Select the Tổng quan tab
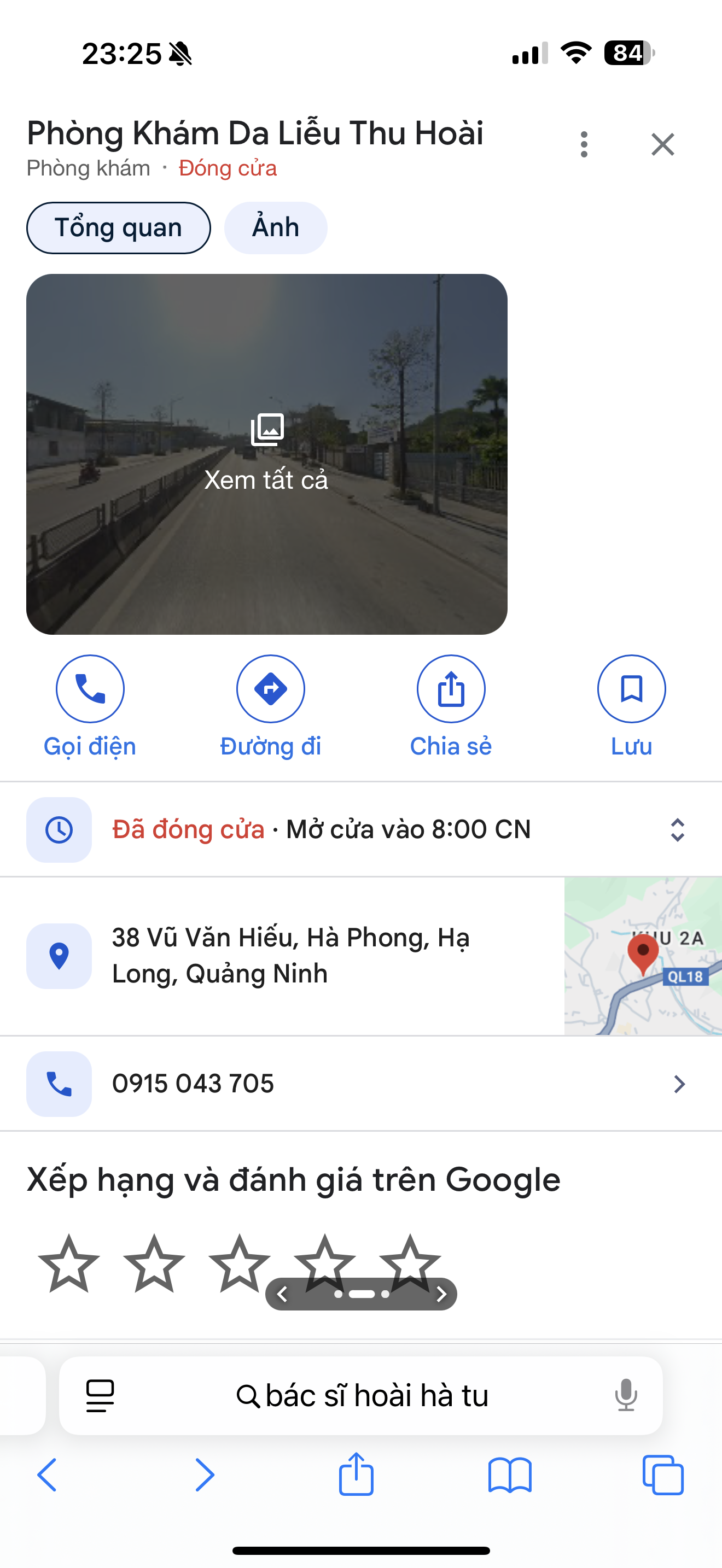722x1568 pixels. pos(118,227)
